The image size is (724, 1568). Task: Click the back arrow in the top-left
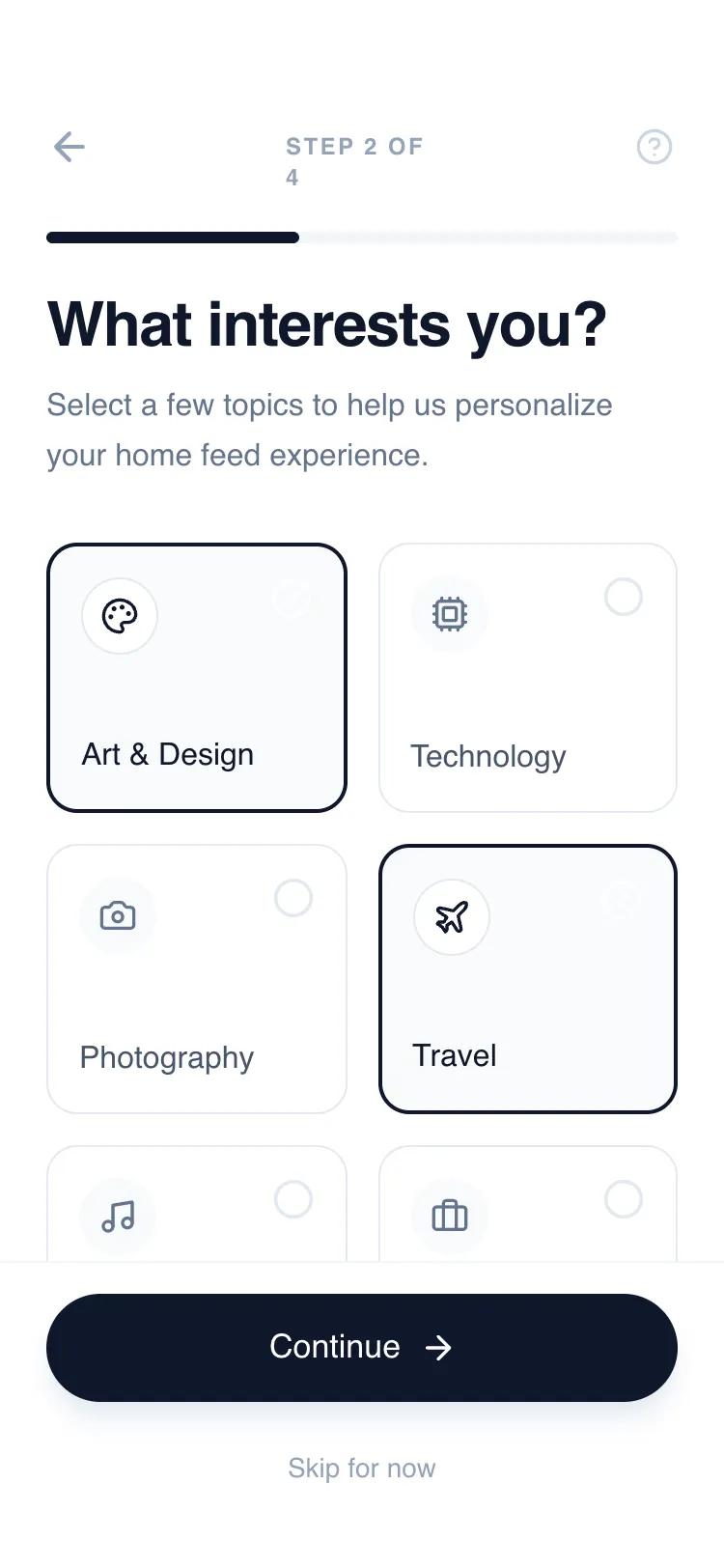pyautogui.click(x=68, y=147)
